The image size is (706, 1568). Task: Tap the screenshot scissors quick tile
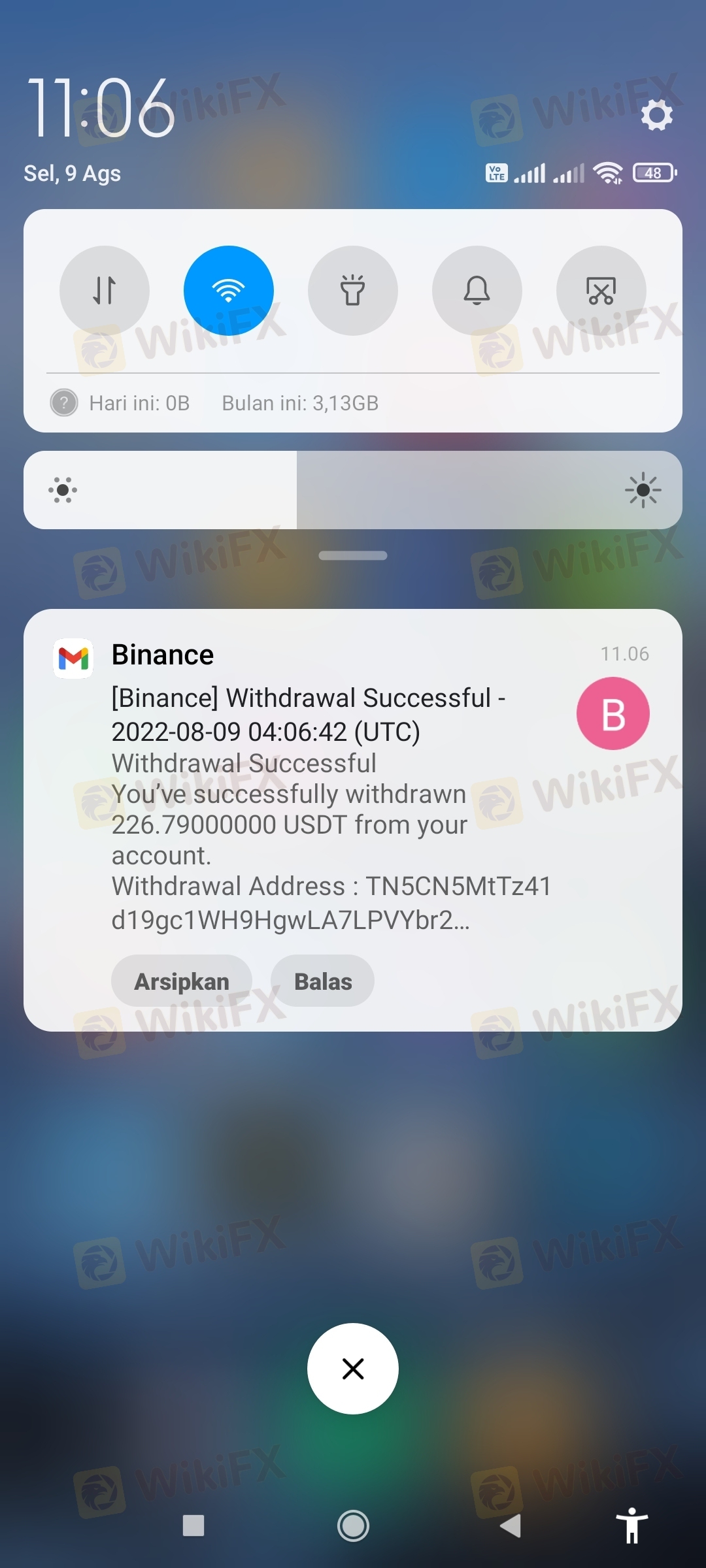coord(601,291)
